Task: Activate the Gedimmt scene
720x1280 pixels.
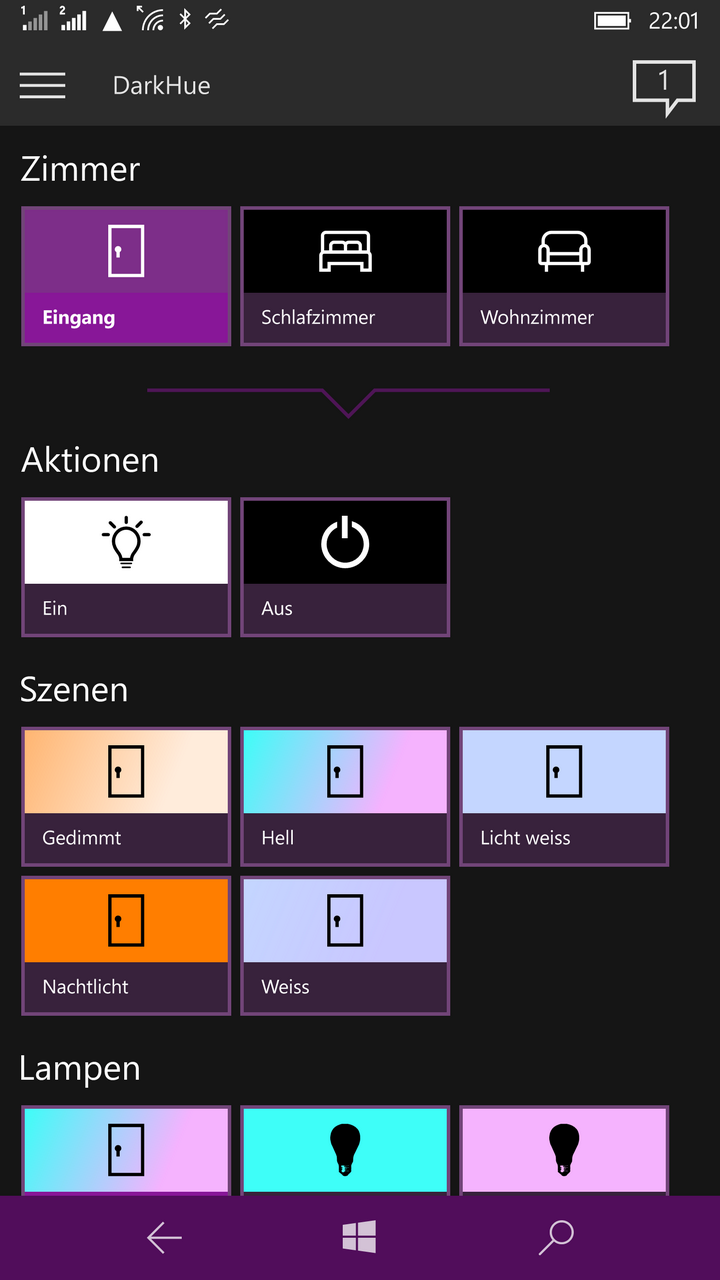Action: 126,796
